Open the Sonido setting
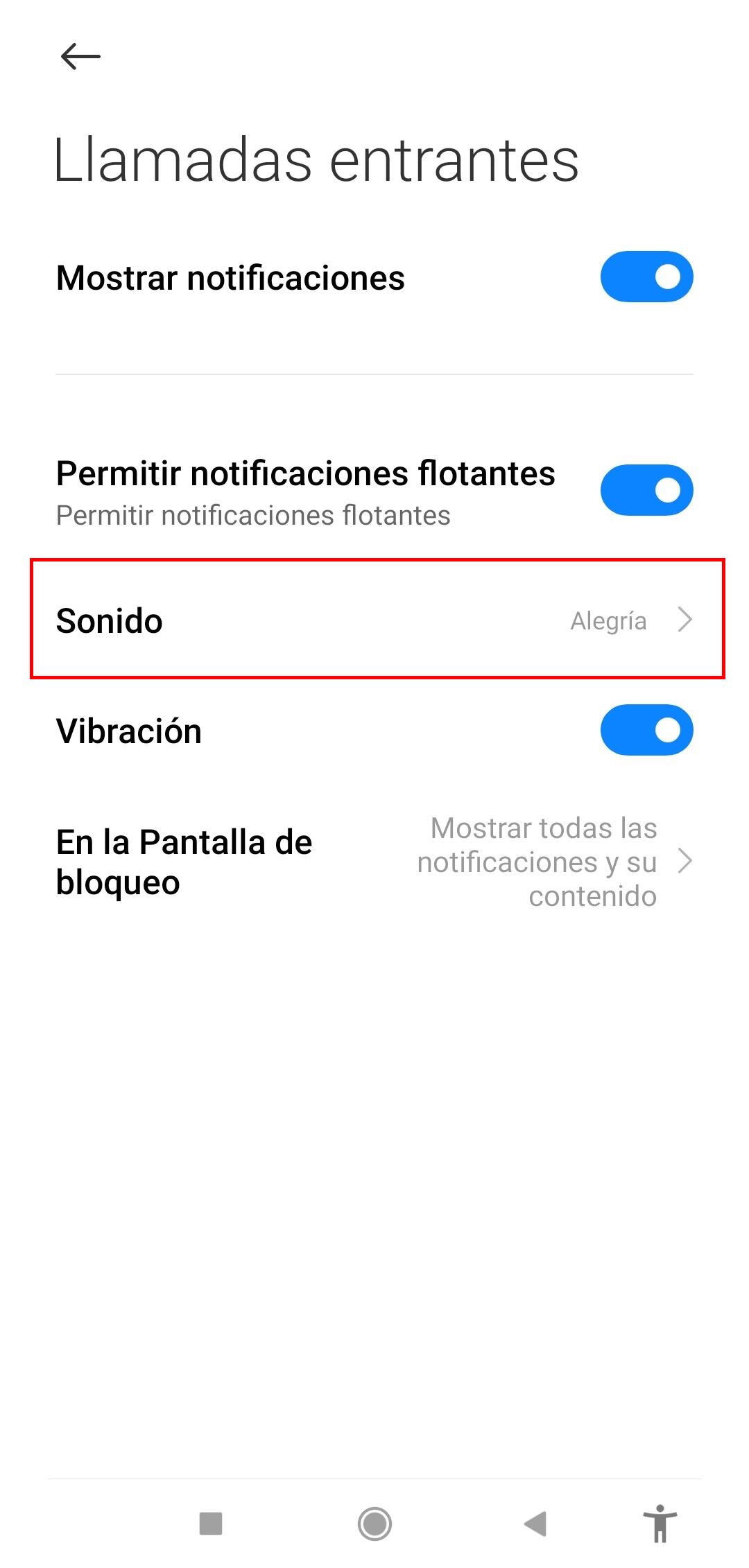The height and width of the screenshot is (1568, 749). 374,619
